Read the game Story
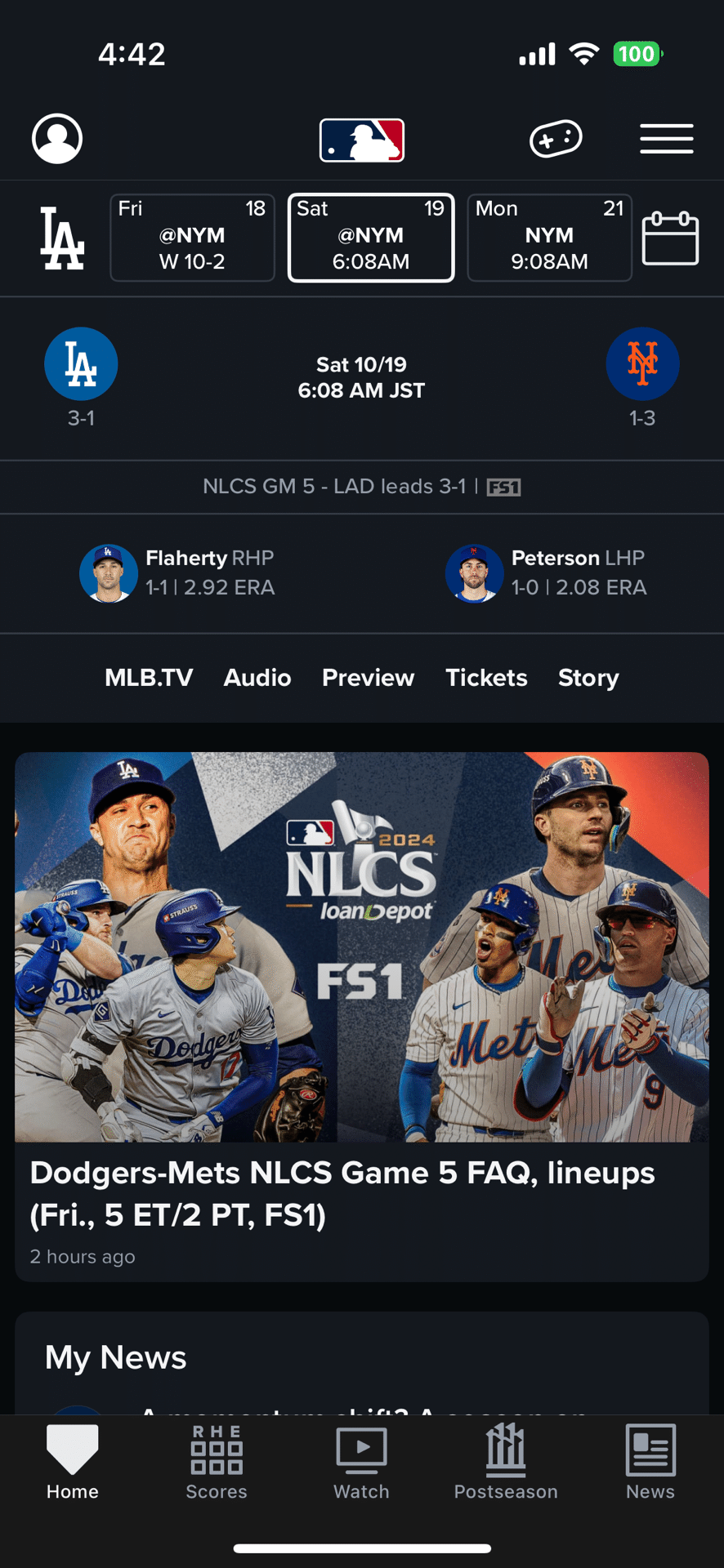 point(588,678)
